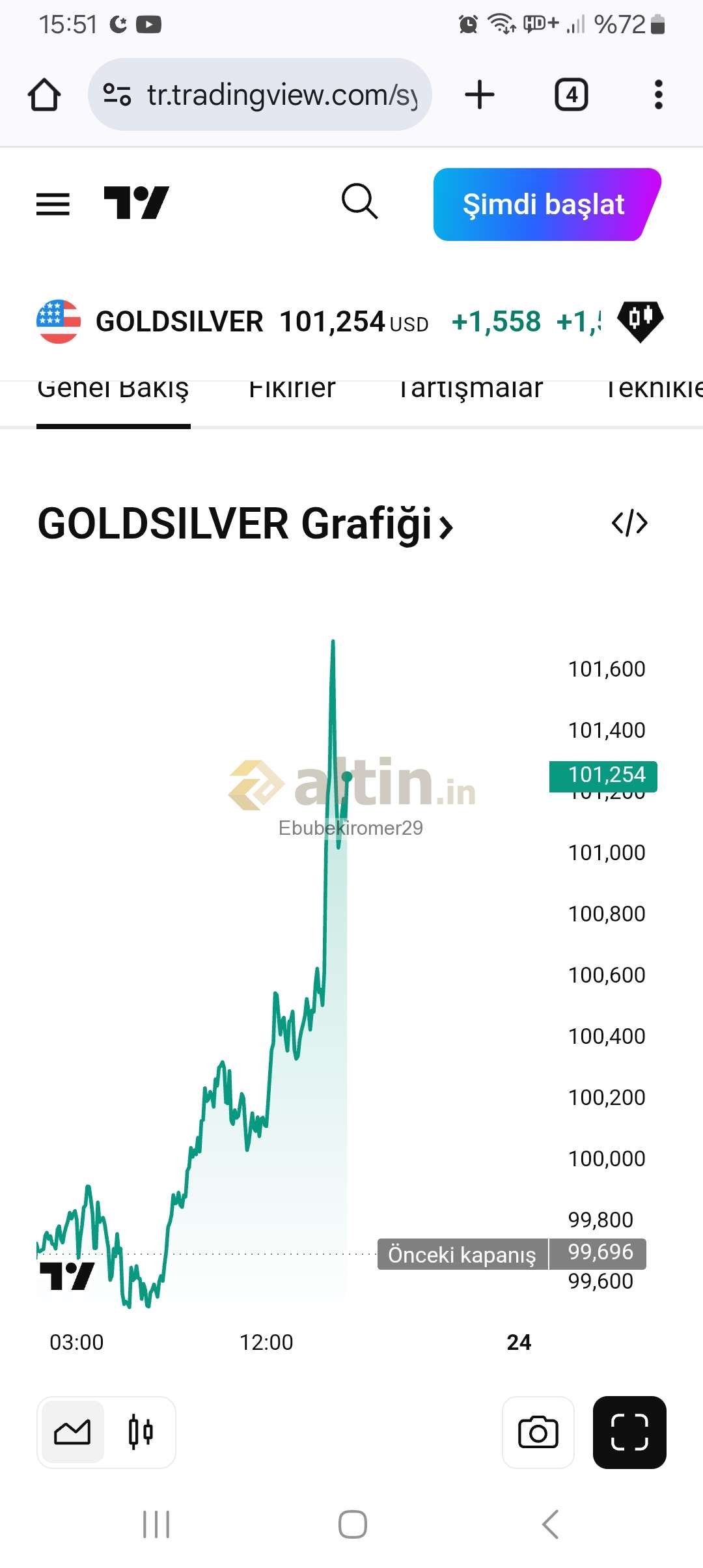Viewport: 703px width, 1568px height.
Task: Switch to the Tartışmalar tab
Action: (x=470, y=389)
